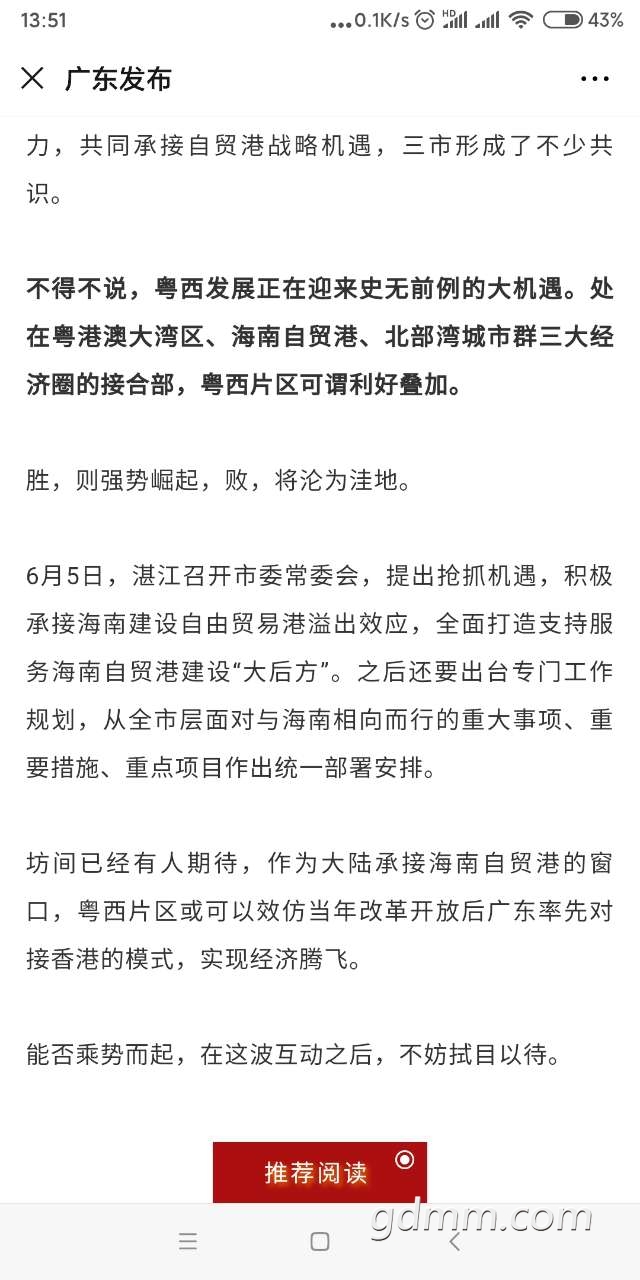Viewport: 640px width, 1280px height.
Task: Open the three-dot overflow menu
Action: 595,78
